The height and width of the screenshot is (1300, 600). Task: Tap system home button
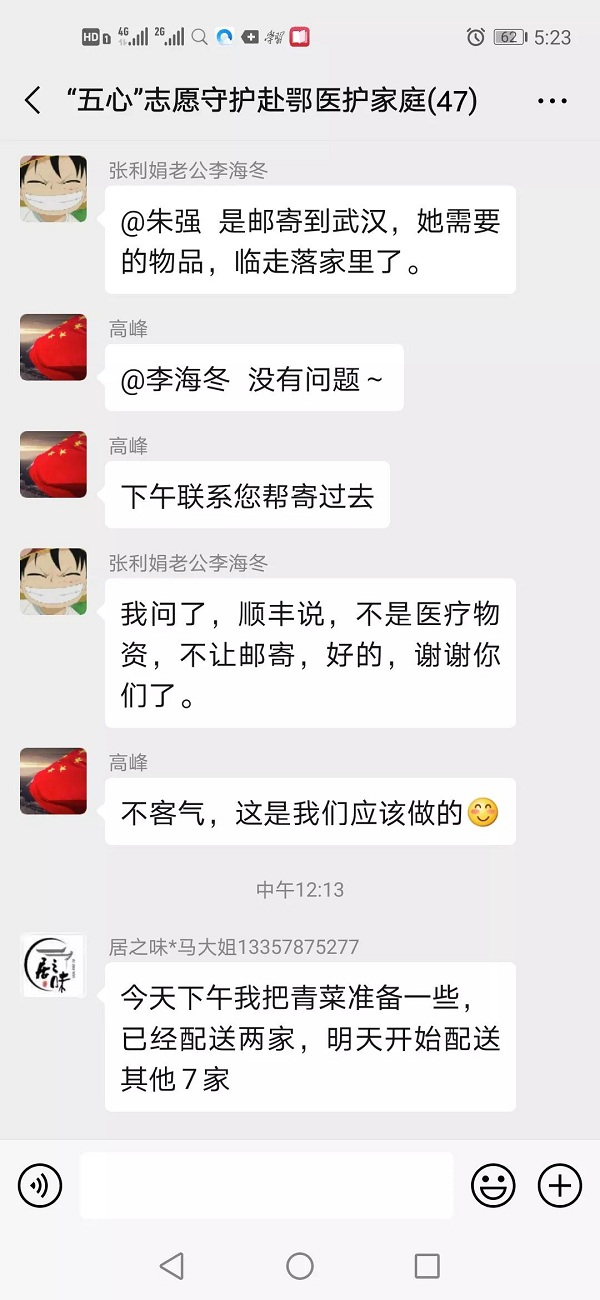[x=300, y=1266]
